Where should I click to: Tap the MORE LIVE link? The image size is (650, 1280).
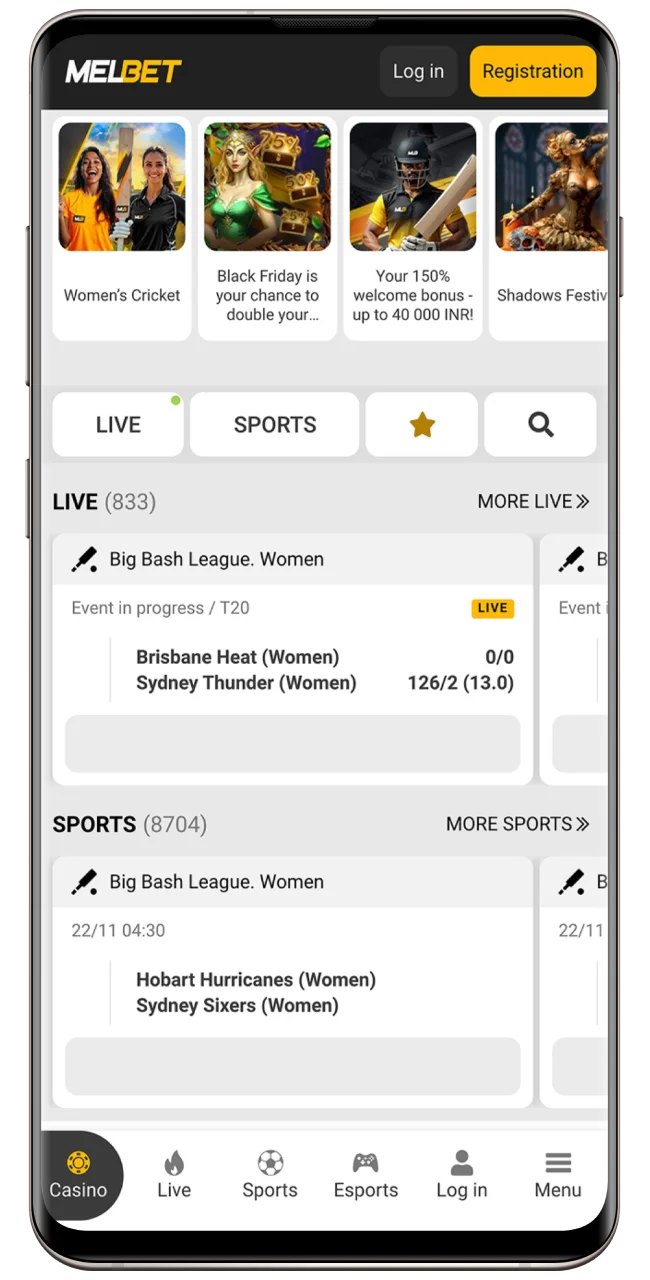tap(533, 501)
